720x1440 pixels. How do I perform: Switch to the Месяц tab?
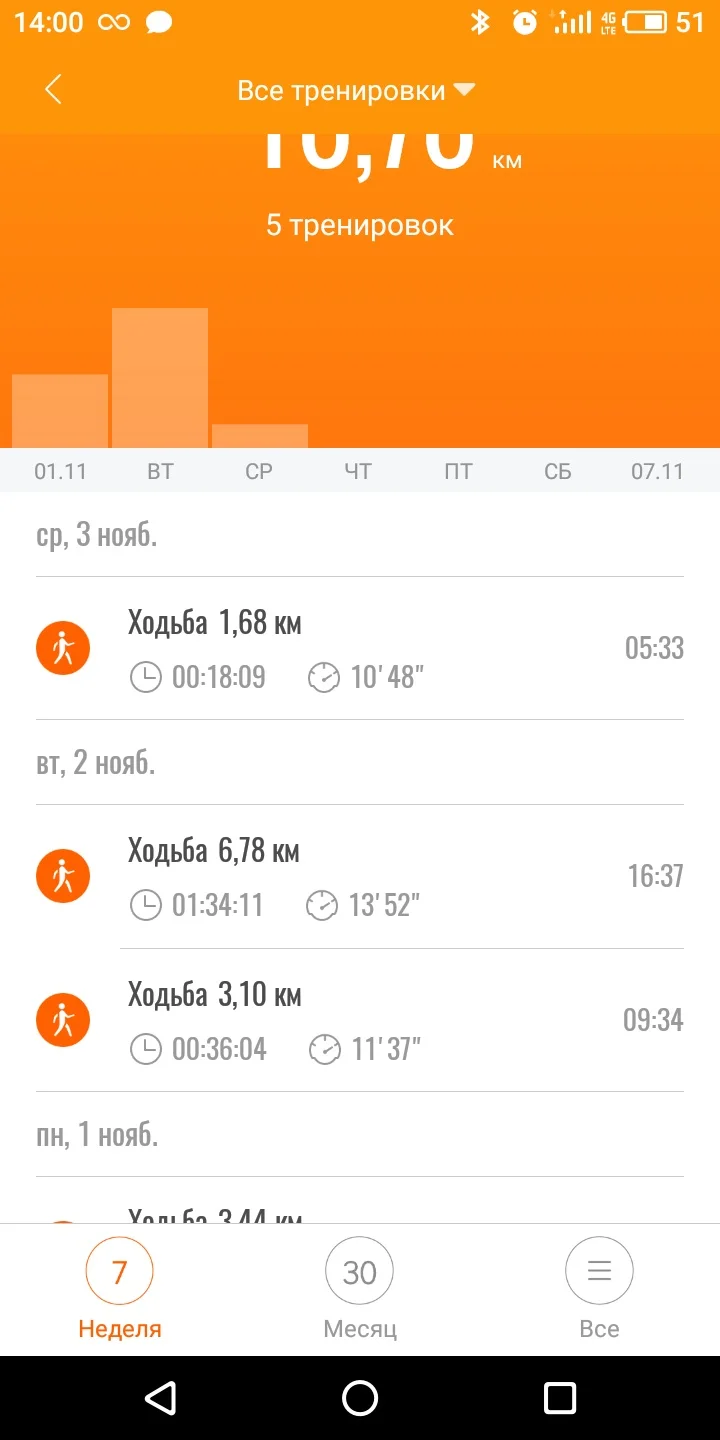click(x=360, y=1288)
